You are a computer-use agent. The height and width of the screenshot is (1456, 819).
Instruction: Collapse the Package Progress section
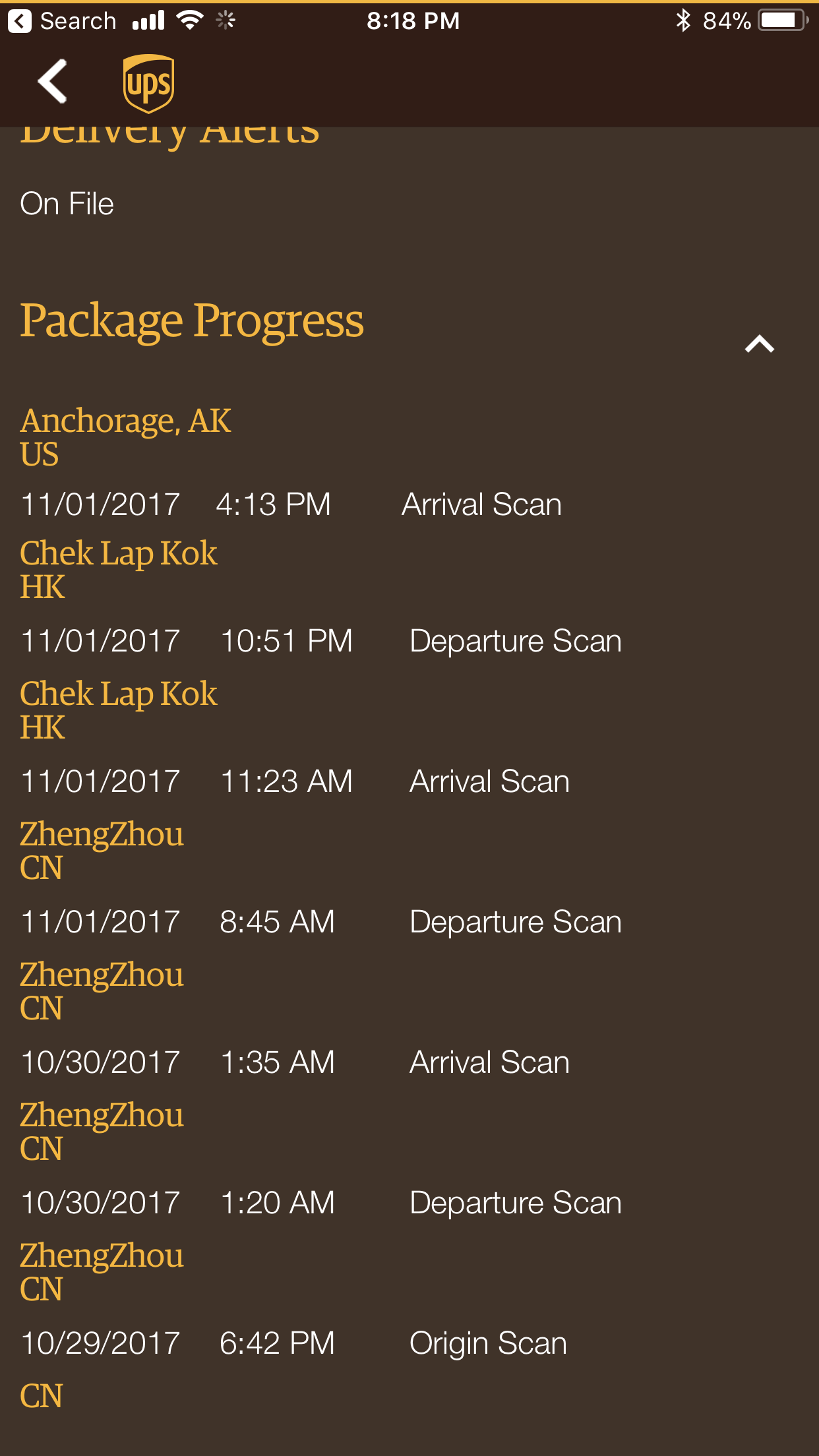[759, 344]
